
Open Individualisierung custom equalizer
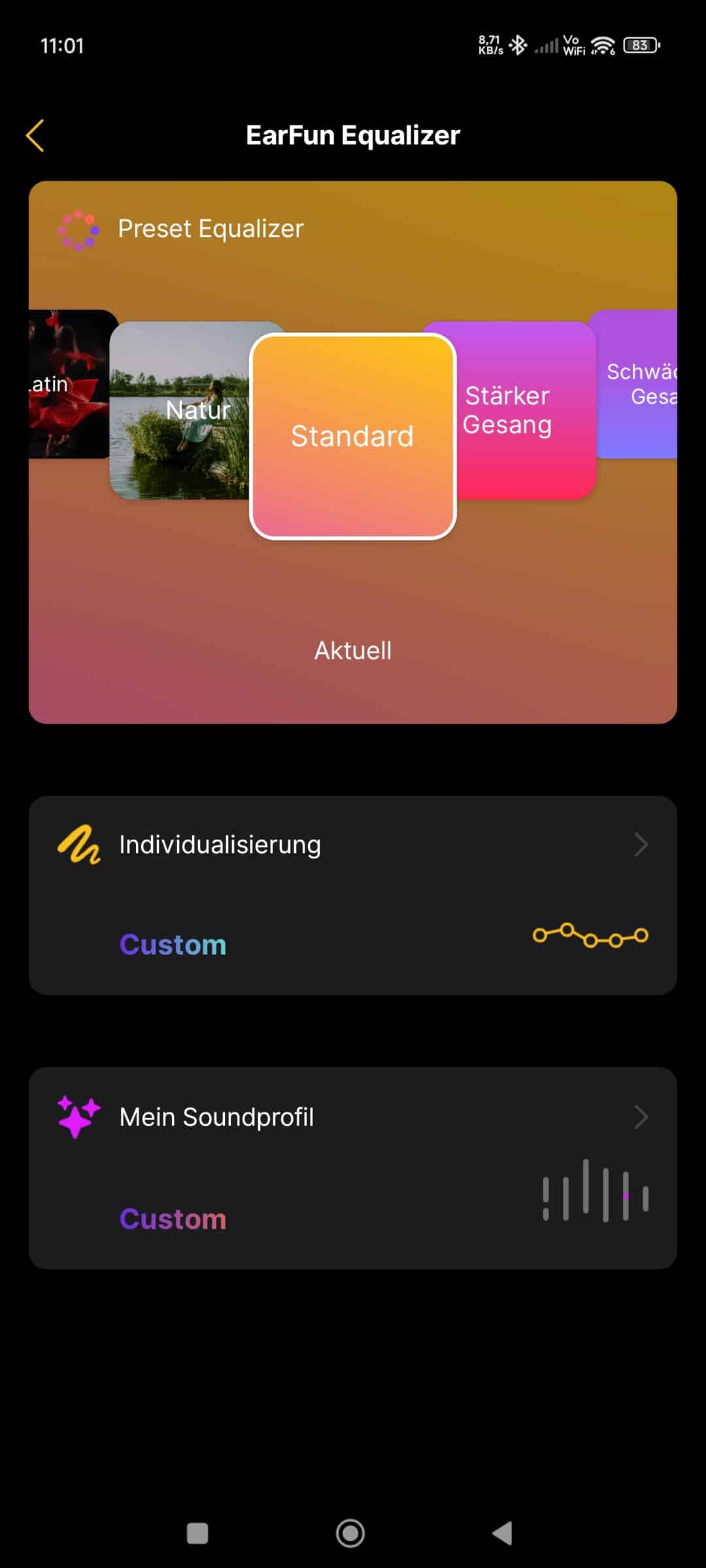point(353,895)
